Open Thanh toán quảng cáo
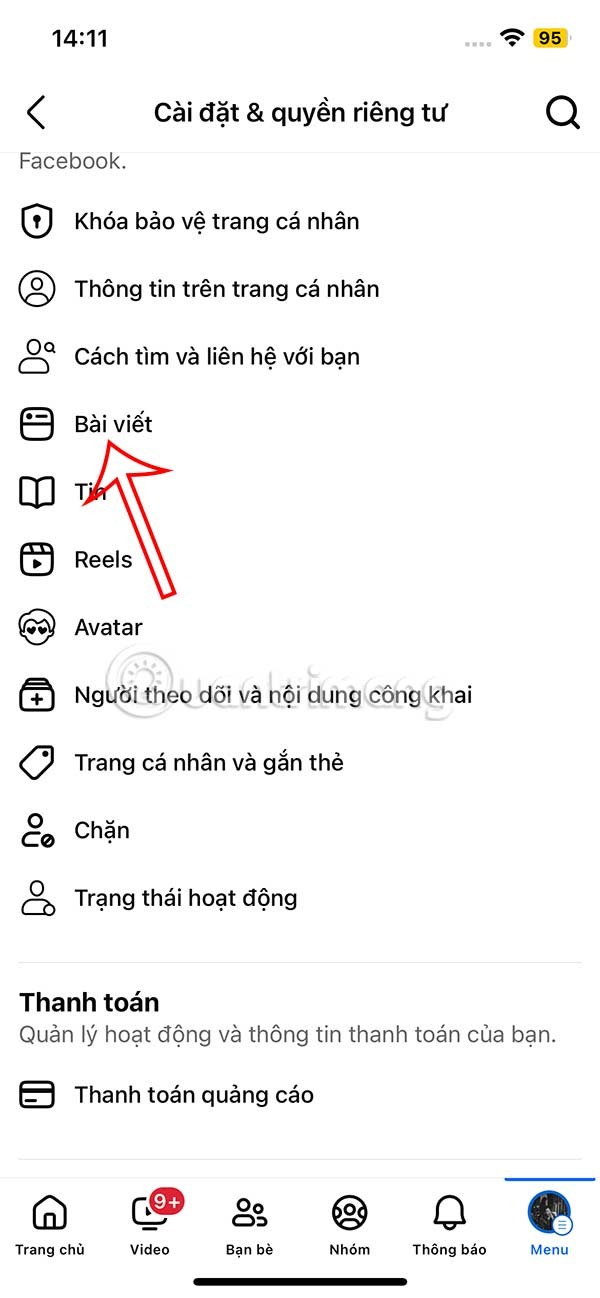The height and width of the screenshot is (1298, 600). pos(193,1095)
